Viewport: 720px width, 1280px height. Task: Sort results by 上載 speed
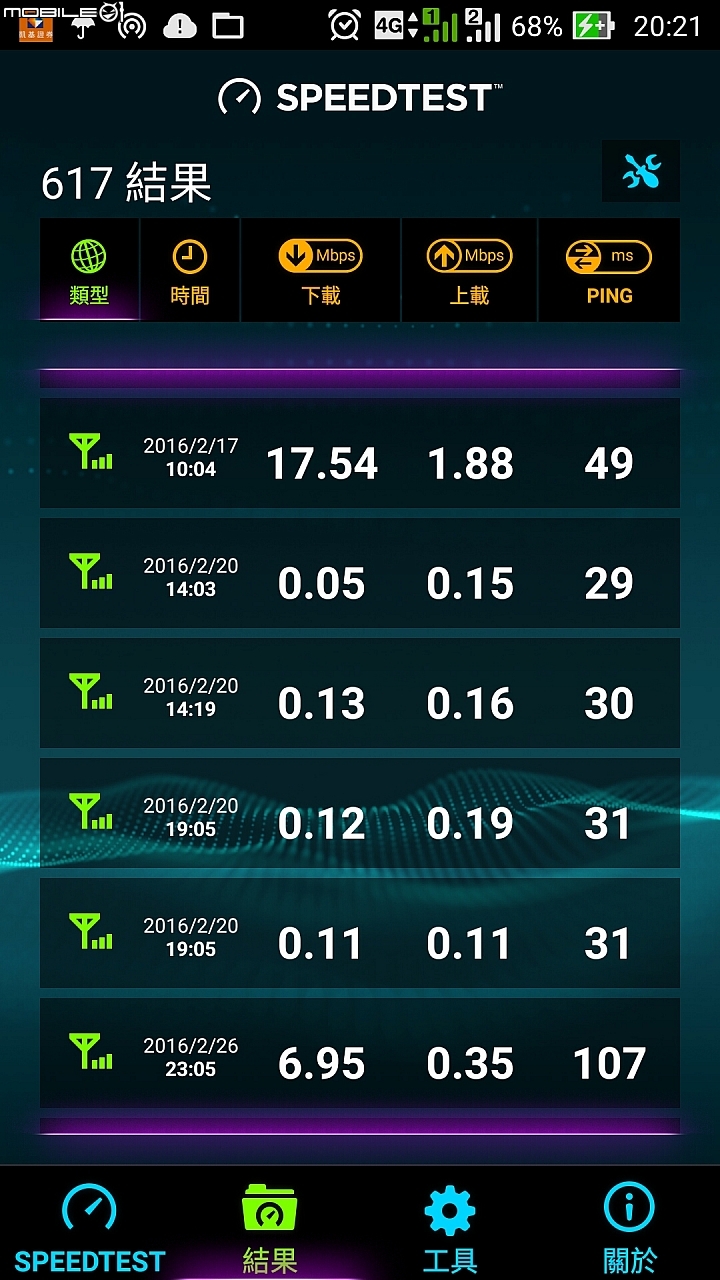pyautogui.click(x=469, y=271)
